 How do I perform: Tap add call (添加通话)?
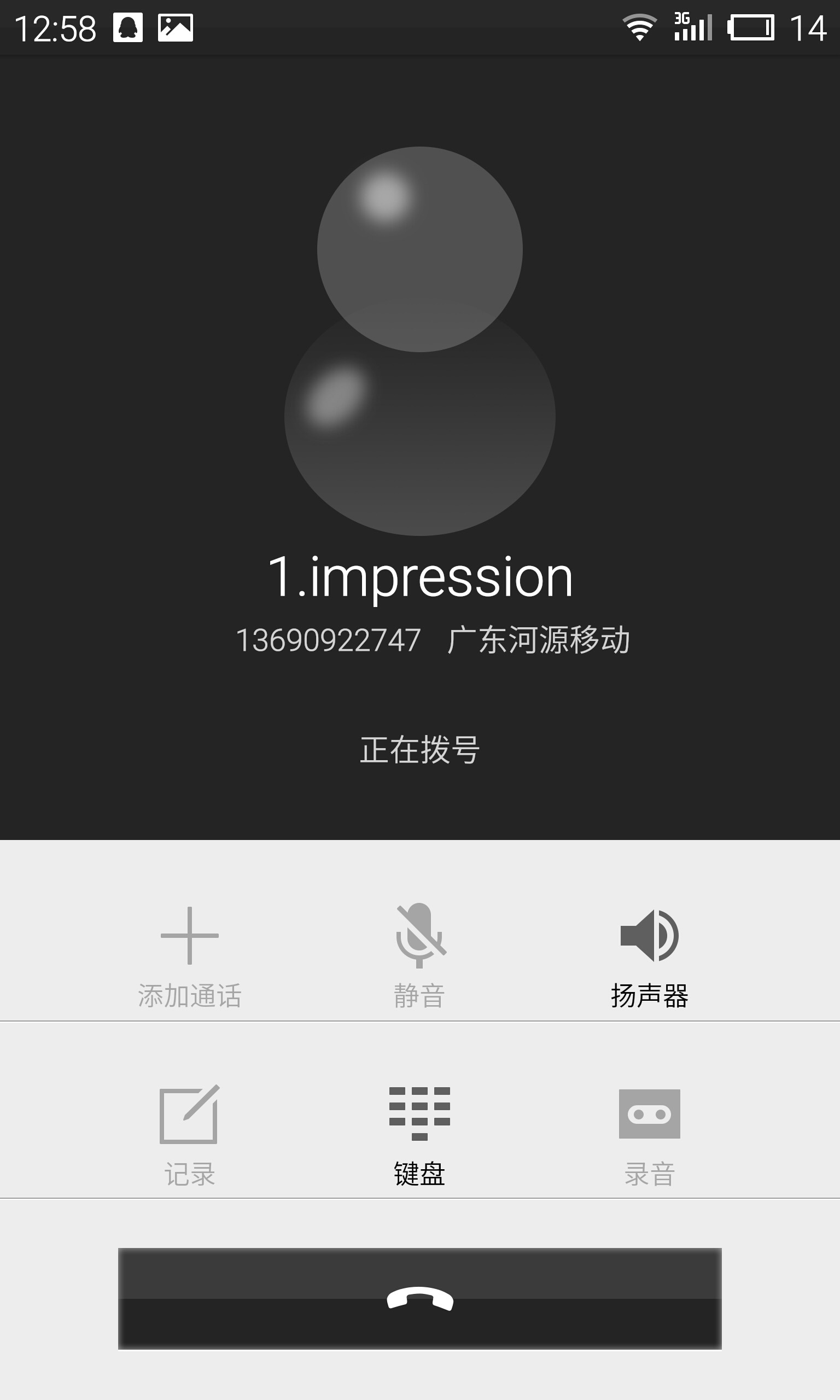(x=190, y=955)
